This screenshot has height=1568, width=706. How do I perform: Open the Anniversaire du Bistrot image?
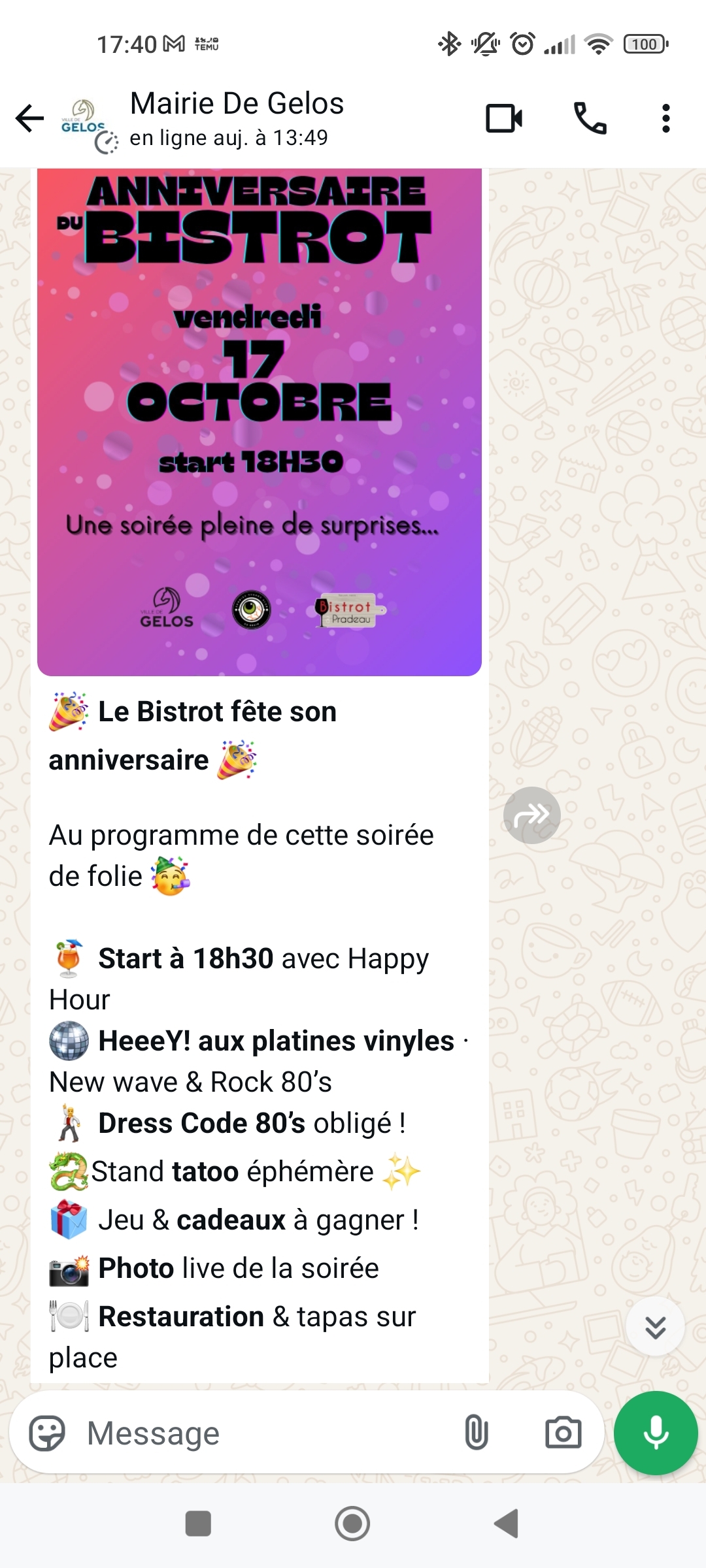pyautogui.click(x=260, y=421)
